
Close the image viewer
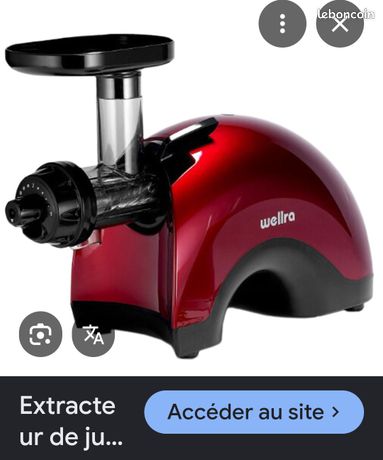coord(340,24)
